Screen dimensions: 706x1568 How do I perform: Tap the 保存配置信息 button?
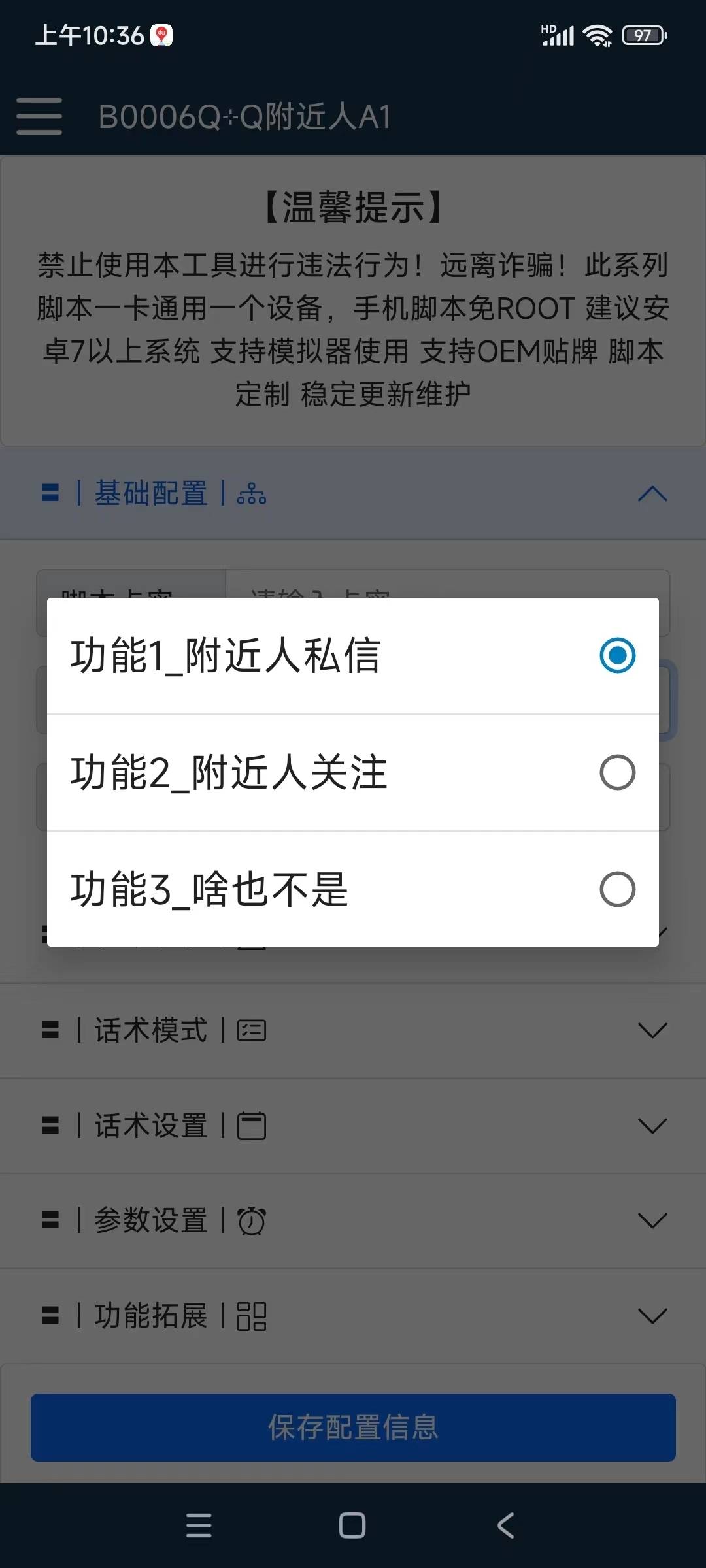coord(353,1427)
